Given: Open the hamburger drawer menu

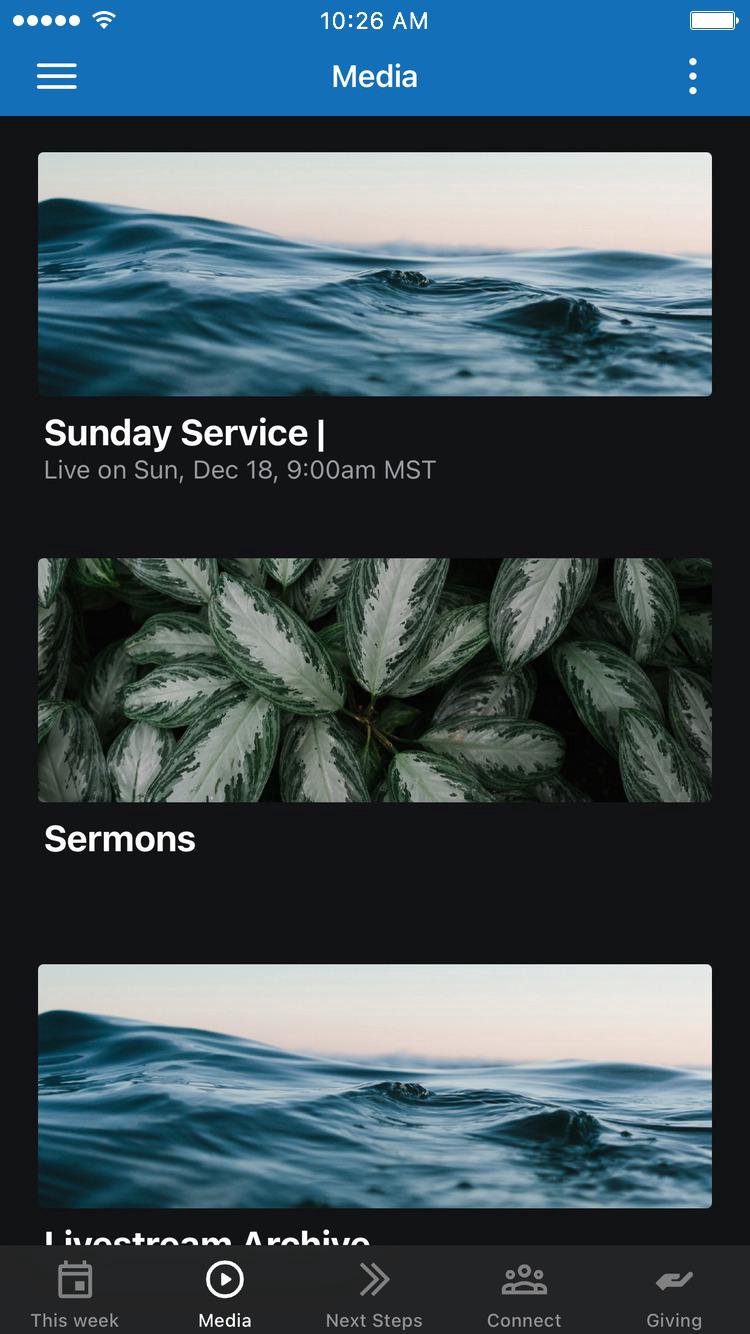Looking at the screenshot, I should [57, 77].
